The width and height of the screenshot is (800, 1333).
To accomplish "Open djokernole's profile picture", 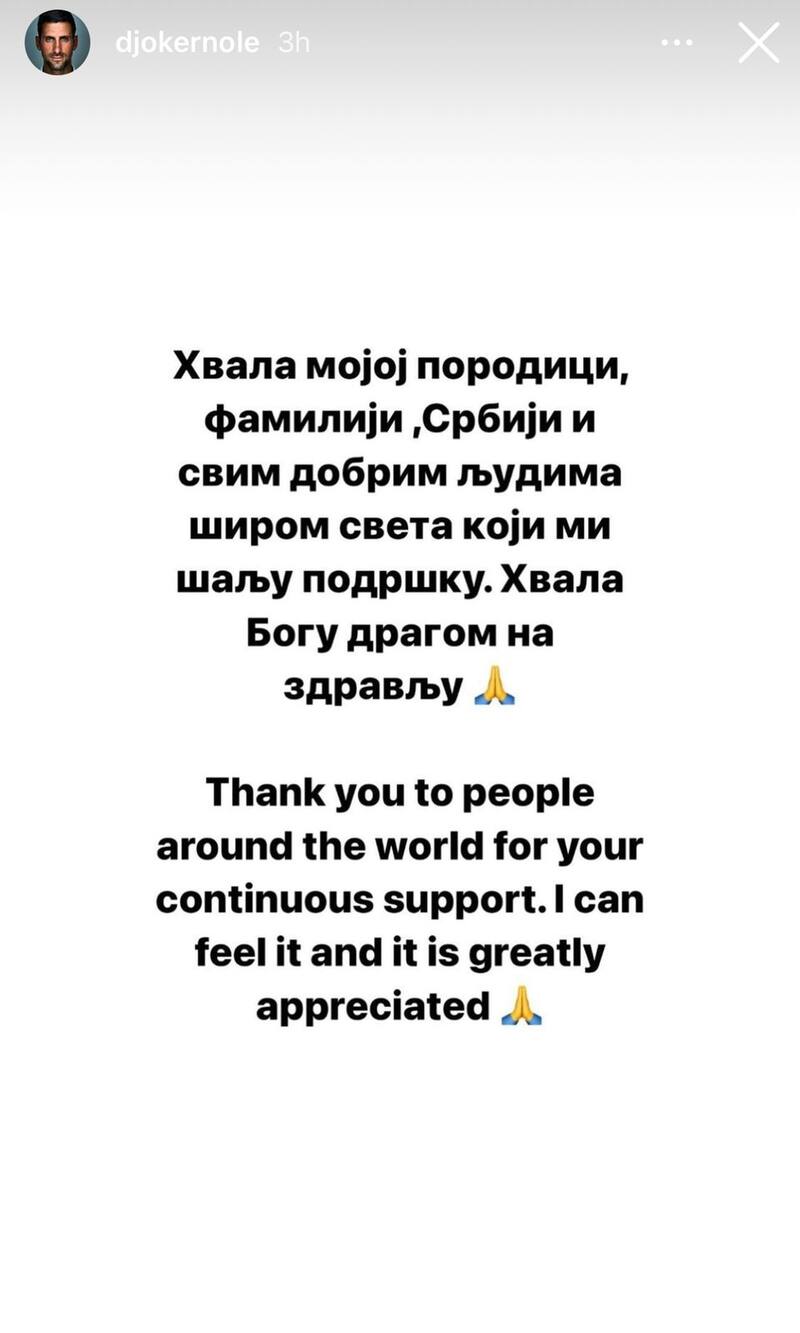I will tap(57, 43).
